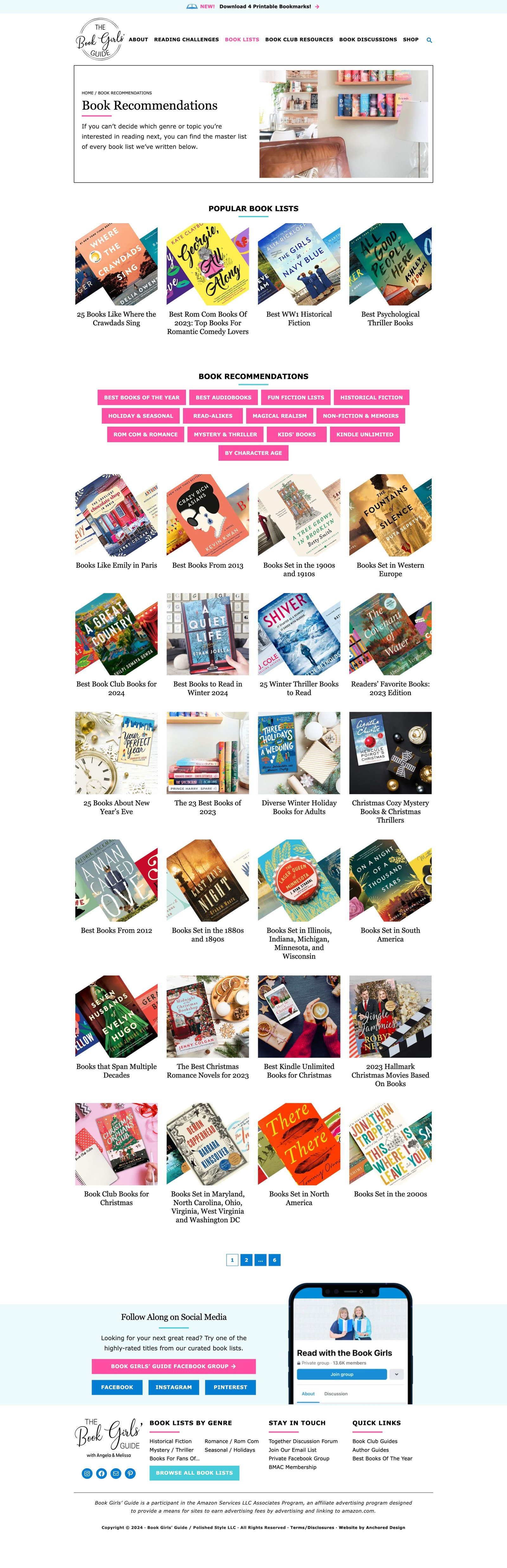The image size is (507, 1568).
Task: Tap Browse All Book Lists button
Action: tap(194, 1472)
